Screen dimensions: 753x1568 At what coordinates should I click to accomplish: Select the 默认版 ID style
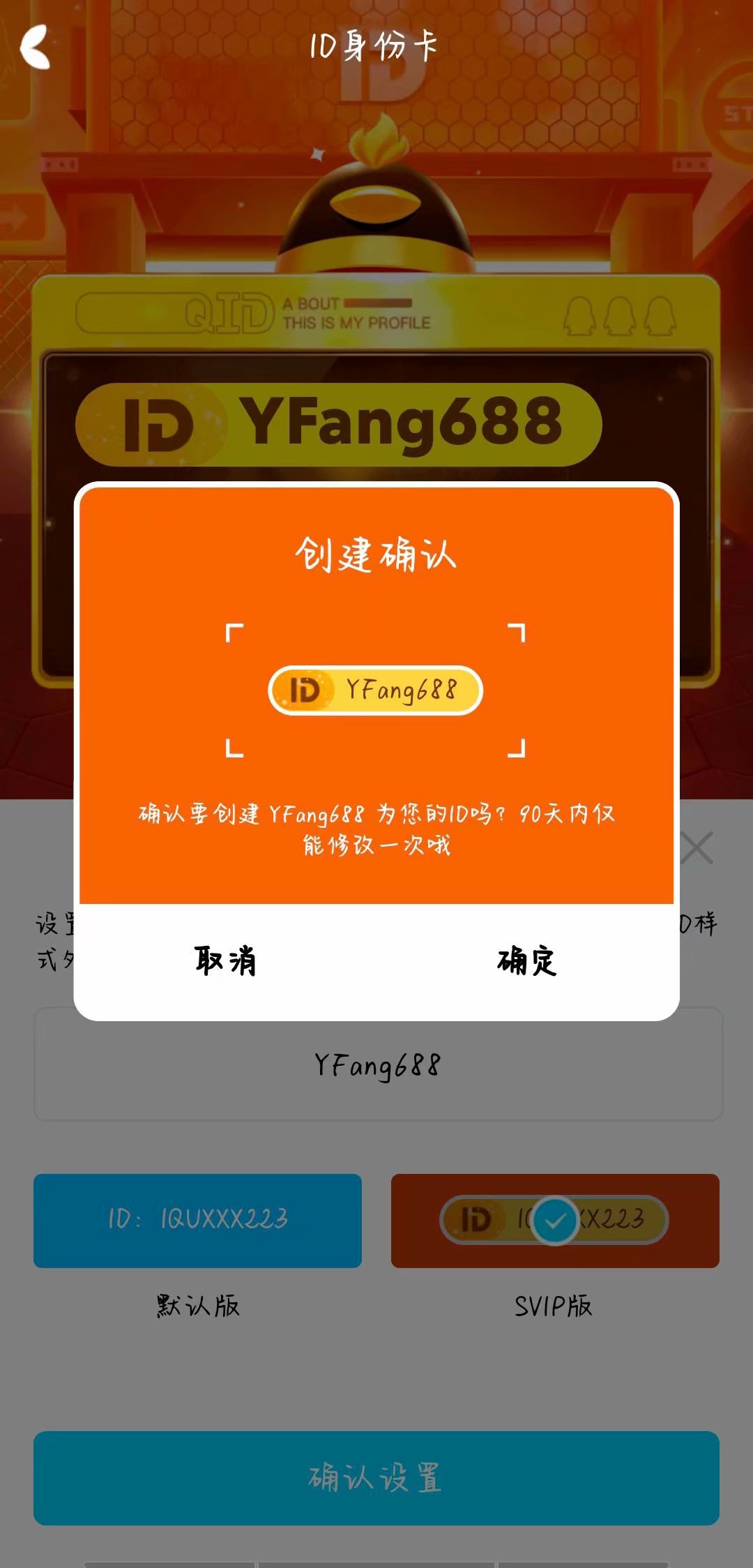tap(197, 1221)
